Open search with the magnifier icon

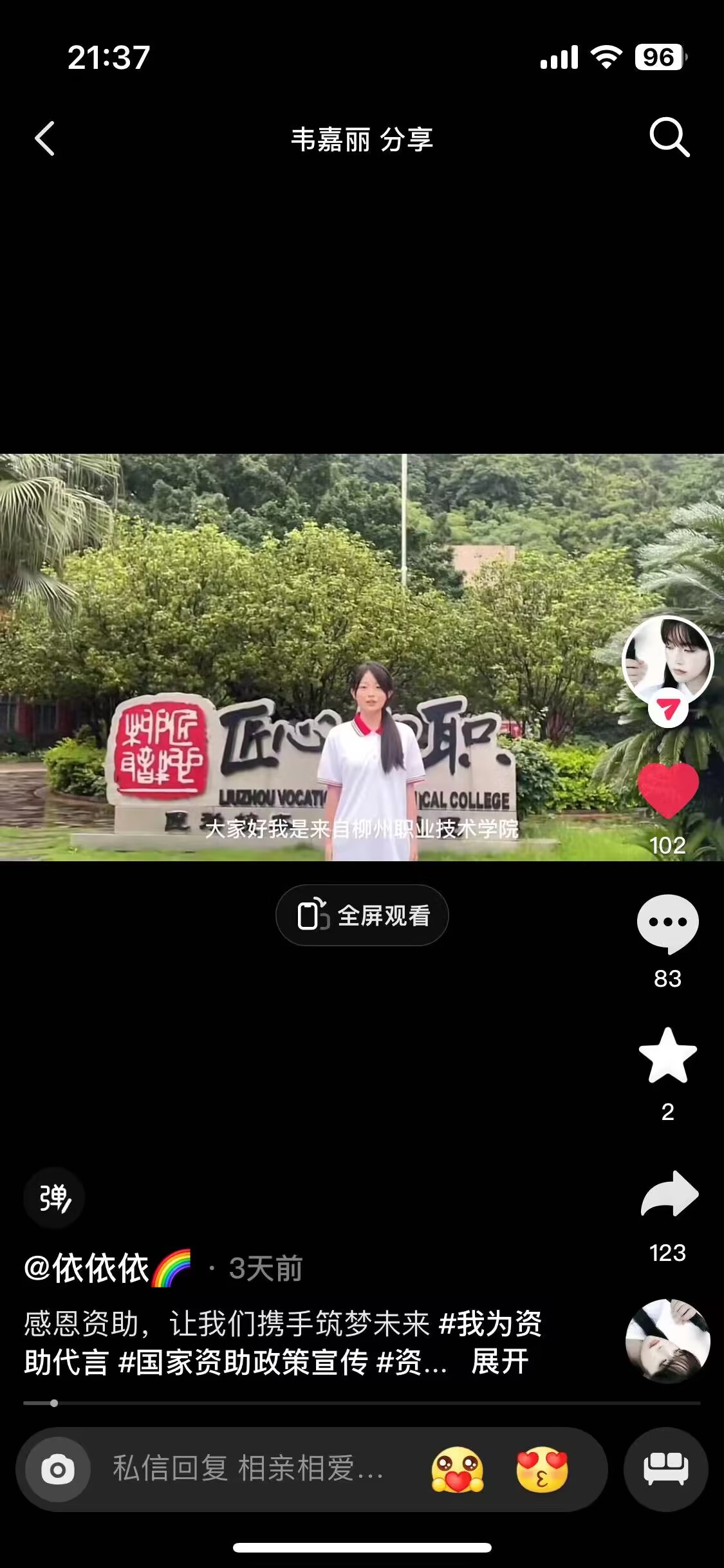(x=669, y=137)
